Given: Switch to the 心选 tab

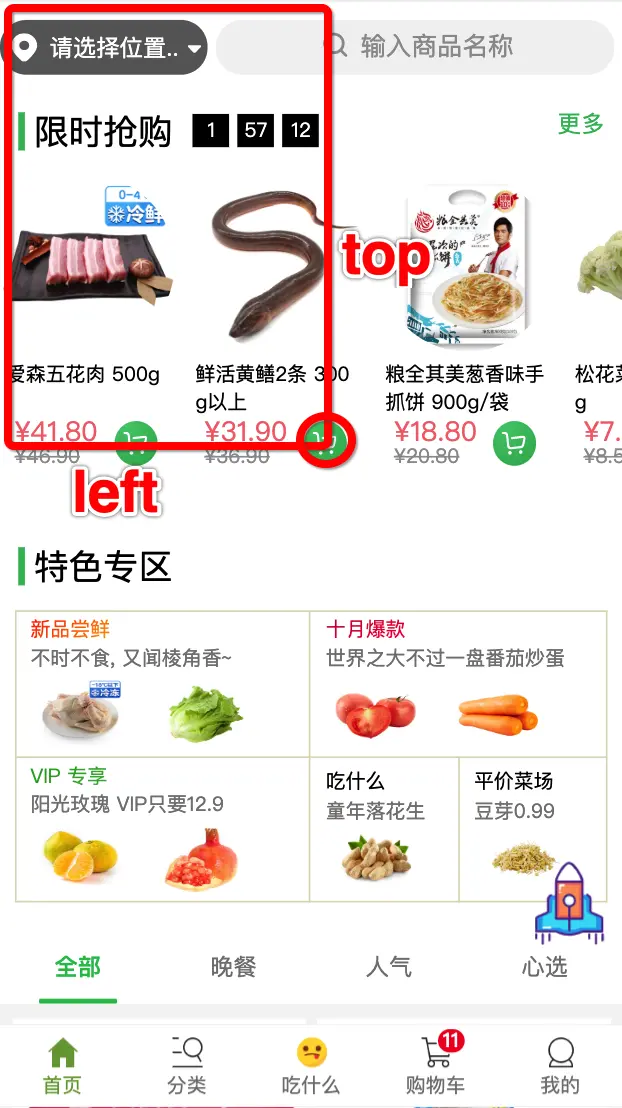Looking at the screenshot, I should [x=544, y=967].
